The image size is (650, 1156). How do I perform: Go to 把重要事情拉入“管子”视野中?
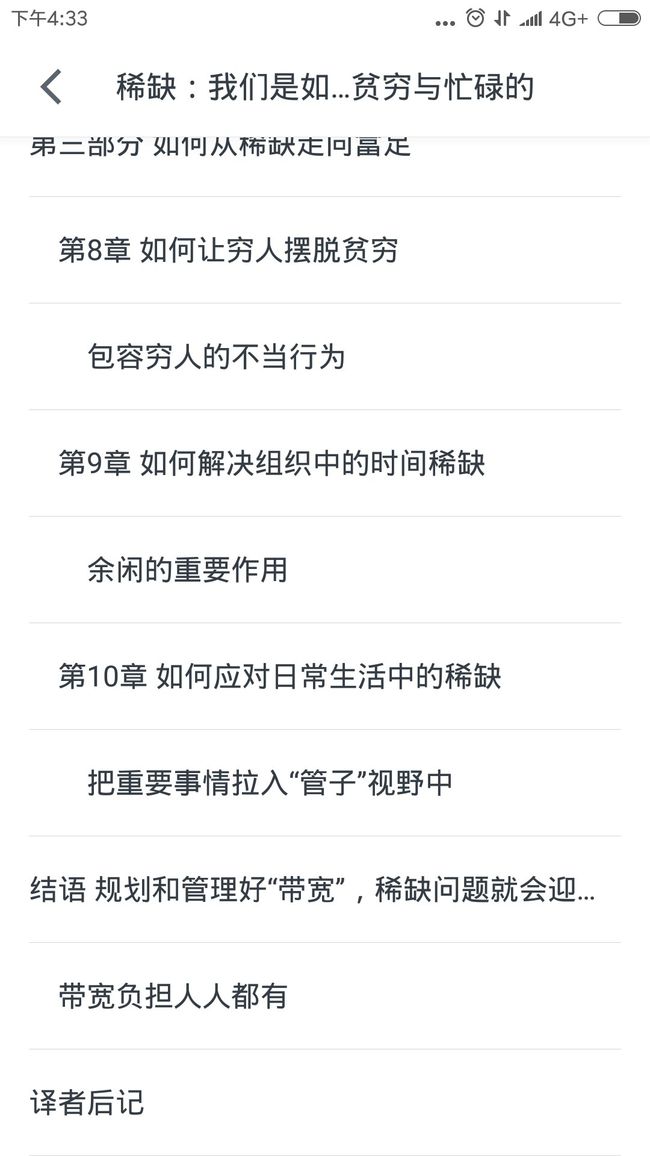325,783
